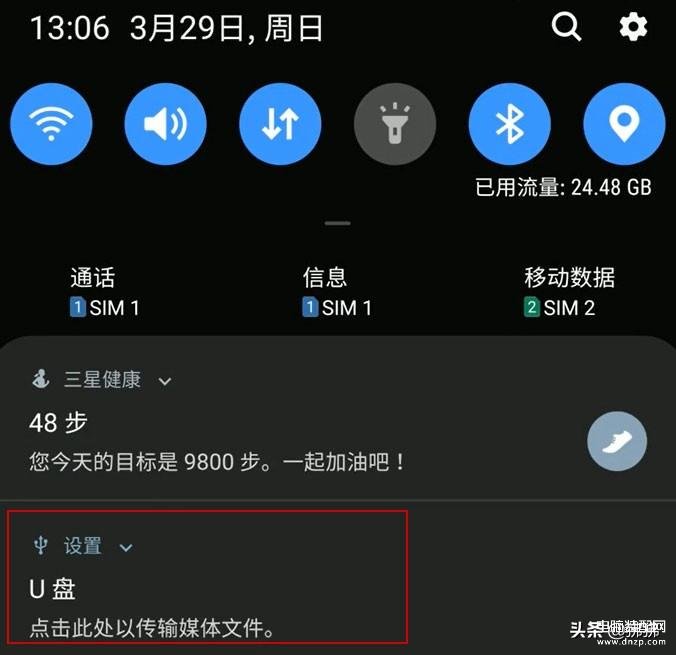Open search in the notification shade
The width and height of the screenshot is (676, 655).
pos(566,27)
